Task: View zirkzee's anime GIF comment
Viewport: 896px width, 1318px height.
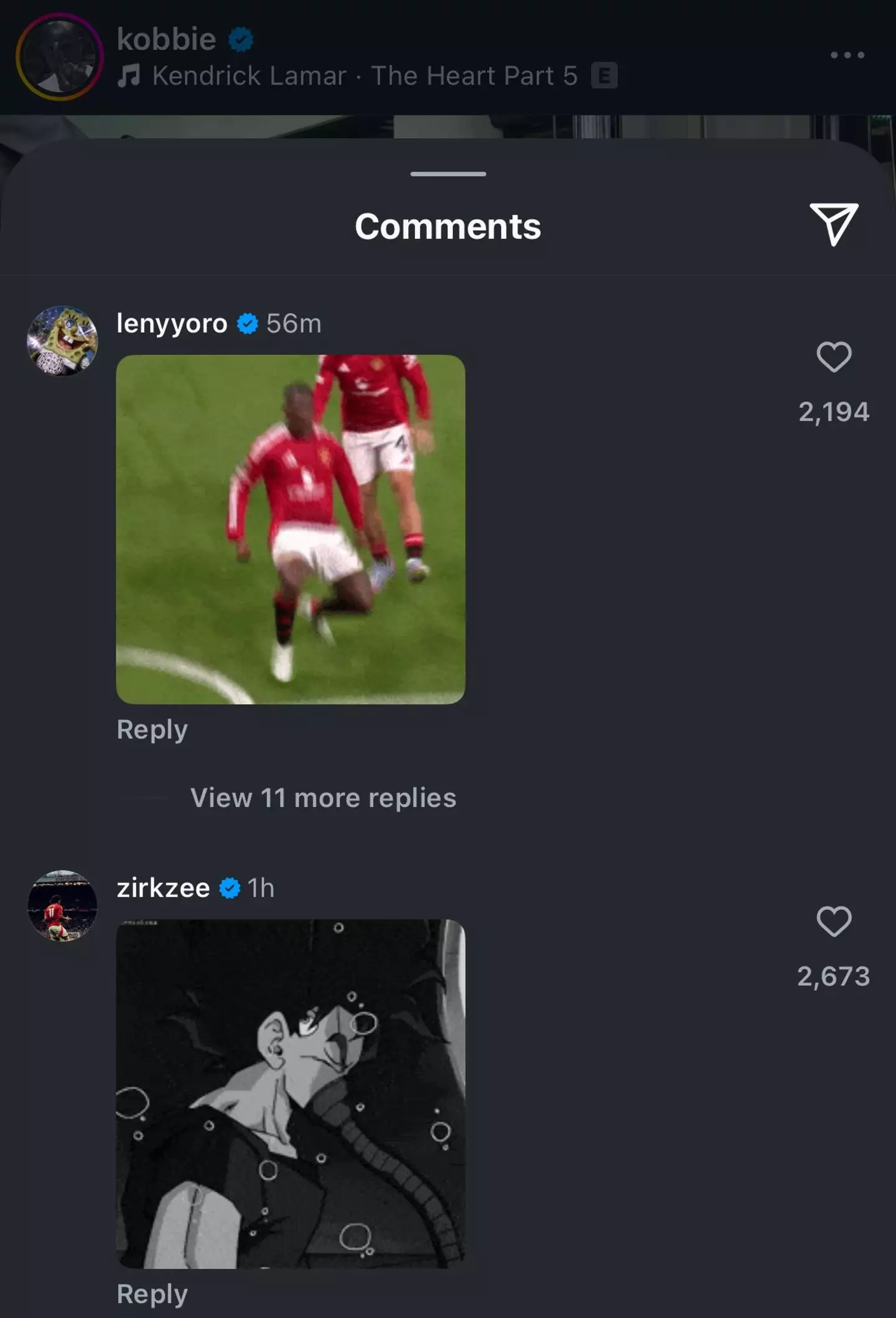Action: click(x=291, y=1093)
